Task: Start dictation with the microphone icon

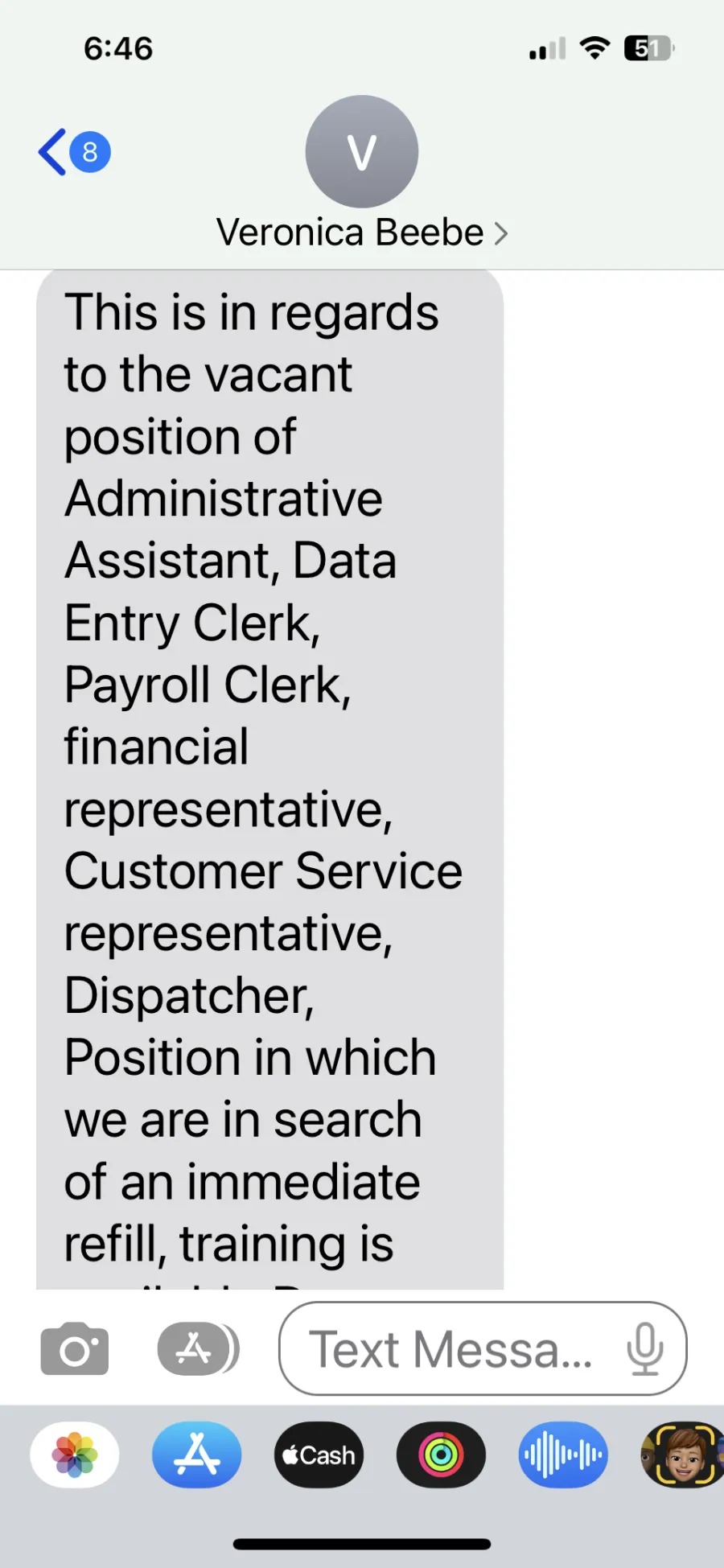Action: point(645,1348)
